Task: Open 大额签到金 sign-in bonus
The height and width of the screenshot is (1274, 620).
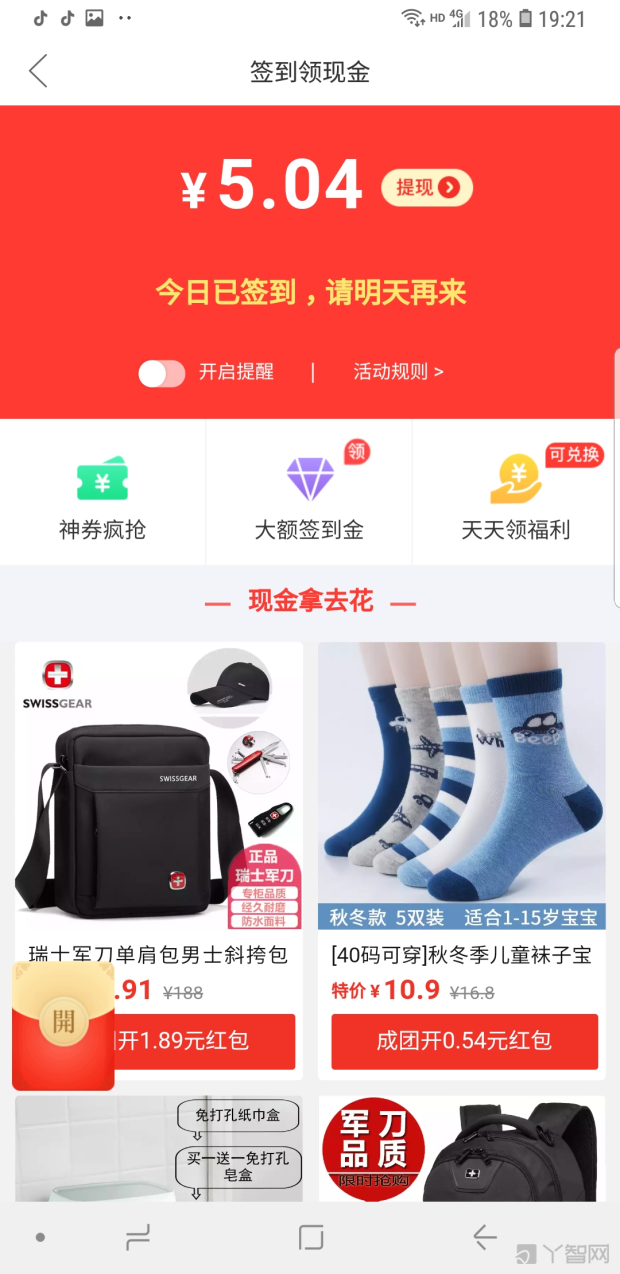Action: pos(309,497)
